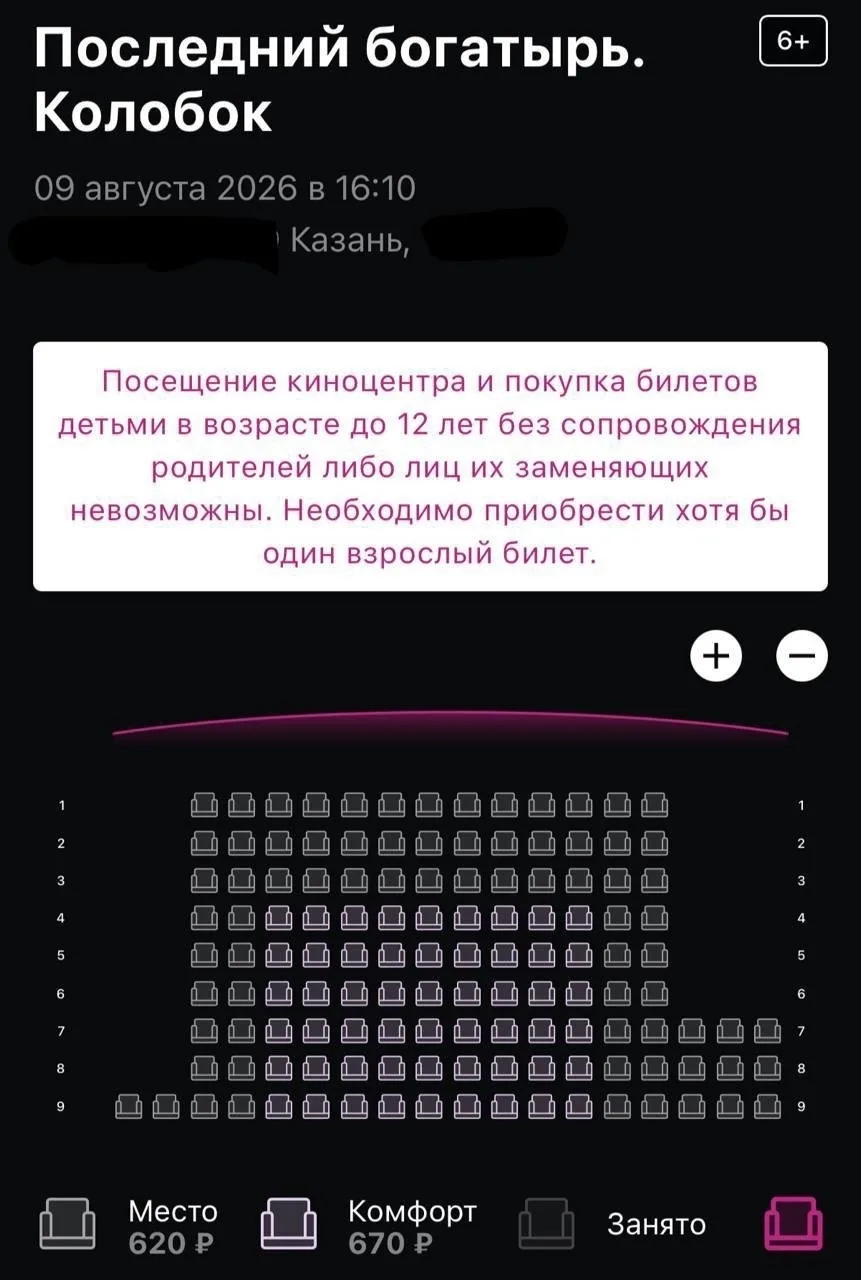Screen dimensions: 861x1280
Task: Choose the leftmost seat in row 1
Action: pos(205,803)
